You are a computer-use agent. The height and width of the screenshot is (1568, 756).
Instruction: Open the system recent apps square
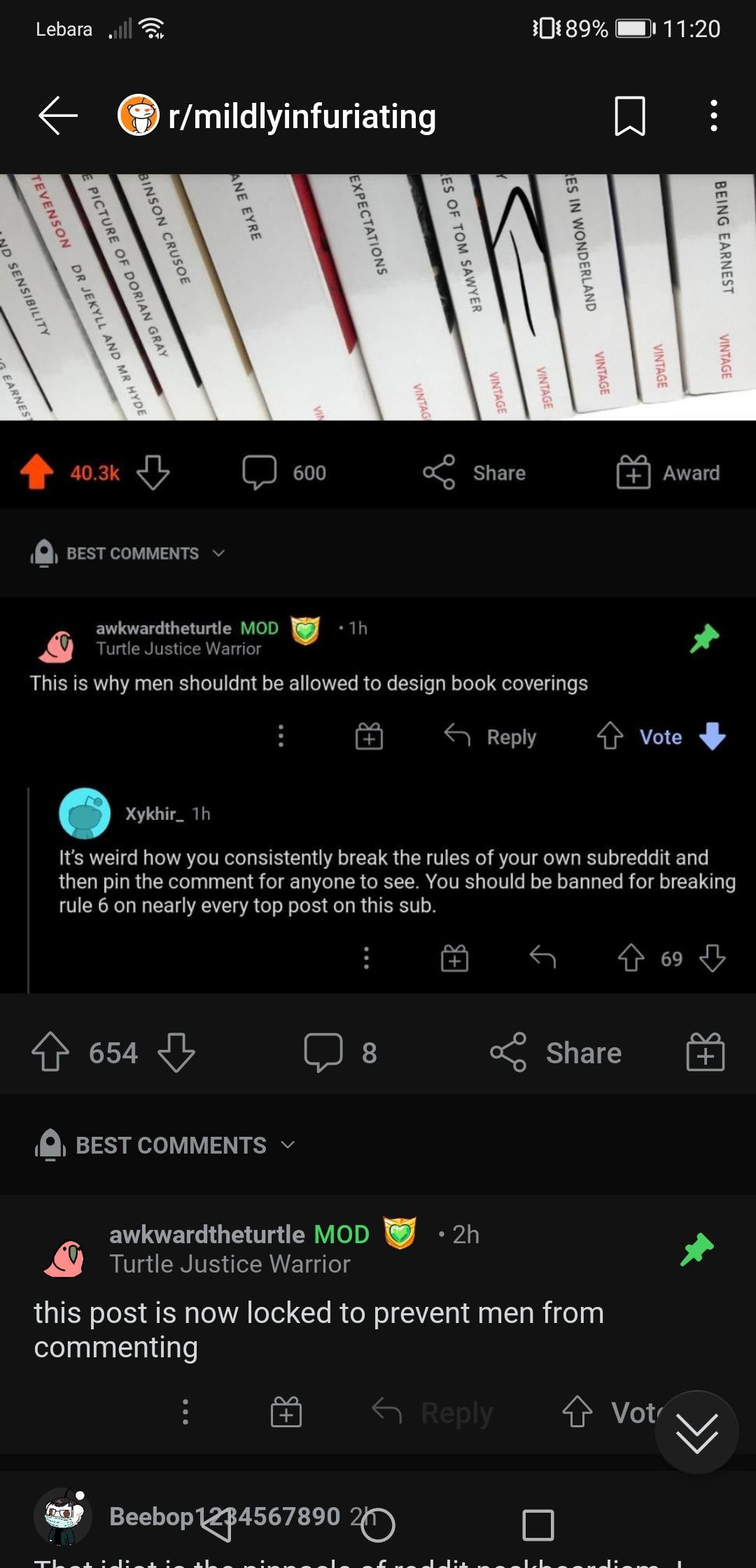pyautogui.click(x=538, y=1525)
